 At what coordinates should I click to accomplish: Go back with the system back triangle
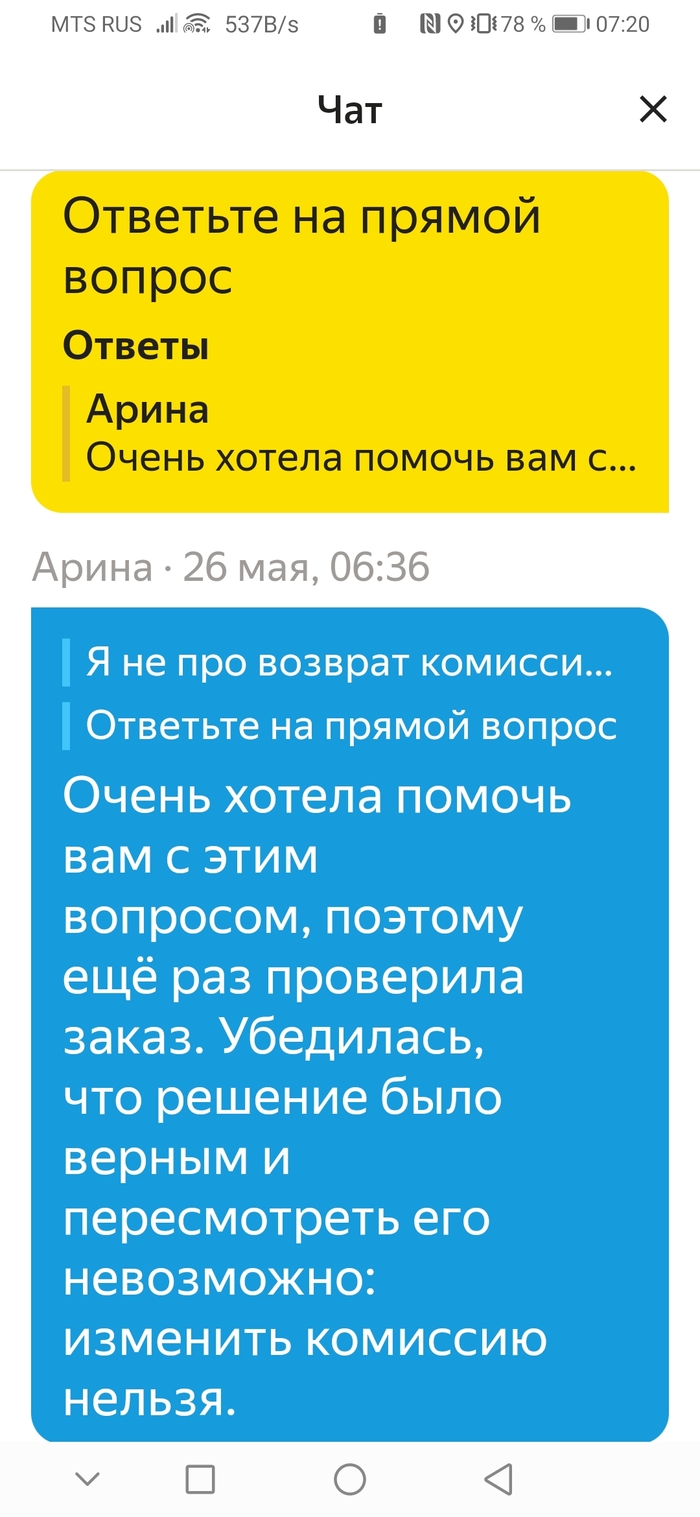pos(497,1478)
